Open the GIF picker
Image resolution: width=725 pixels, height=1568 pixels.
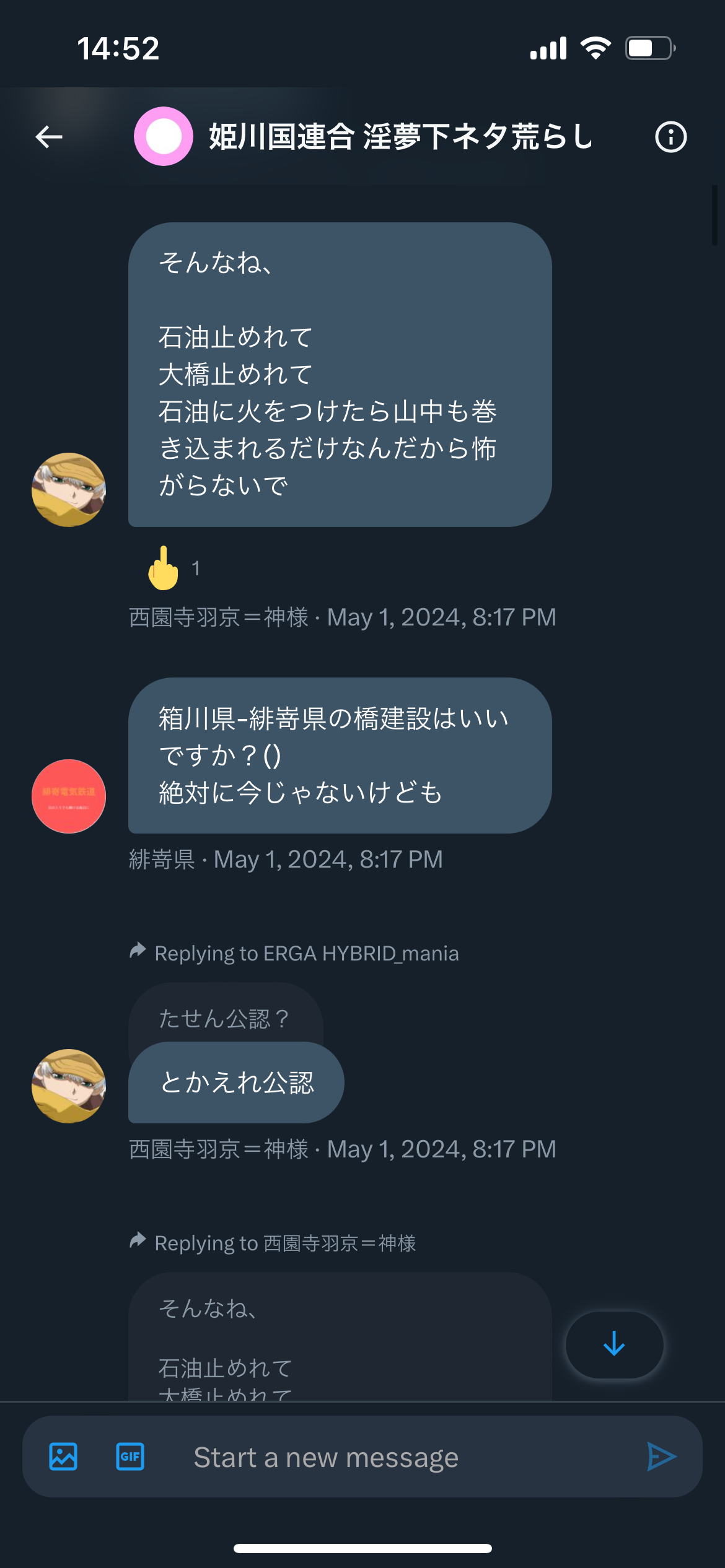click(x=130, y=1457)
